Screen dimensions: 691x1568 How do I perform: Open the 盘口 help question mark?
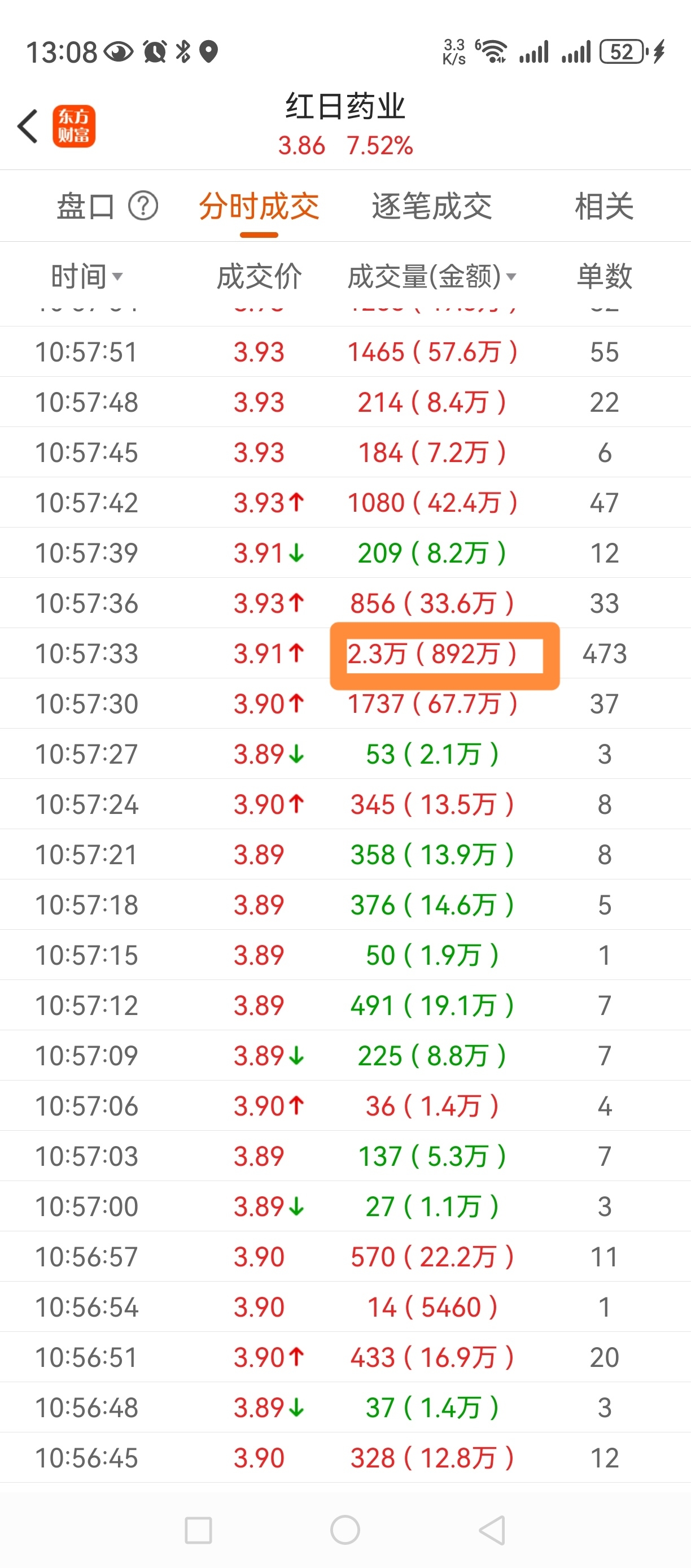tap(143, 206)
